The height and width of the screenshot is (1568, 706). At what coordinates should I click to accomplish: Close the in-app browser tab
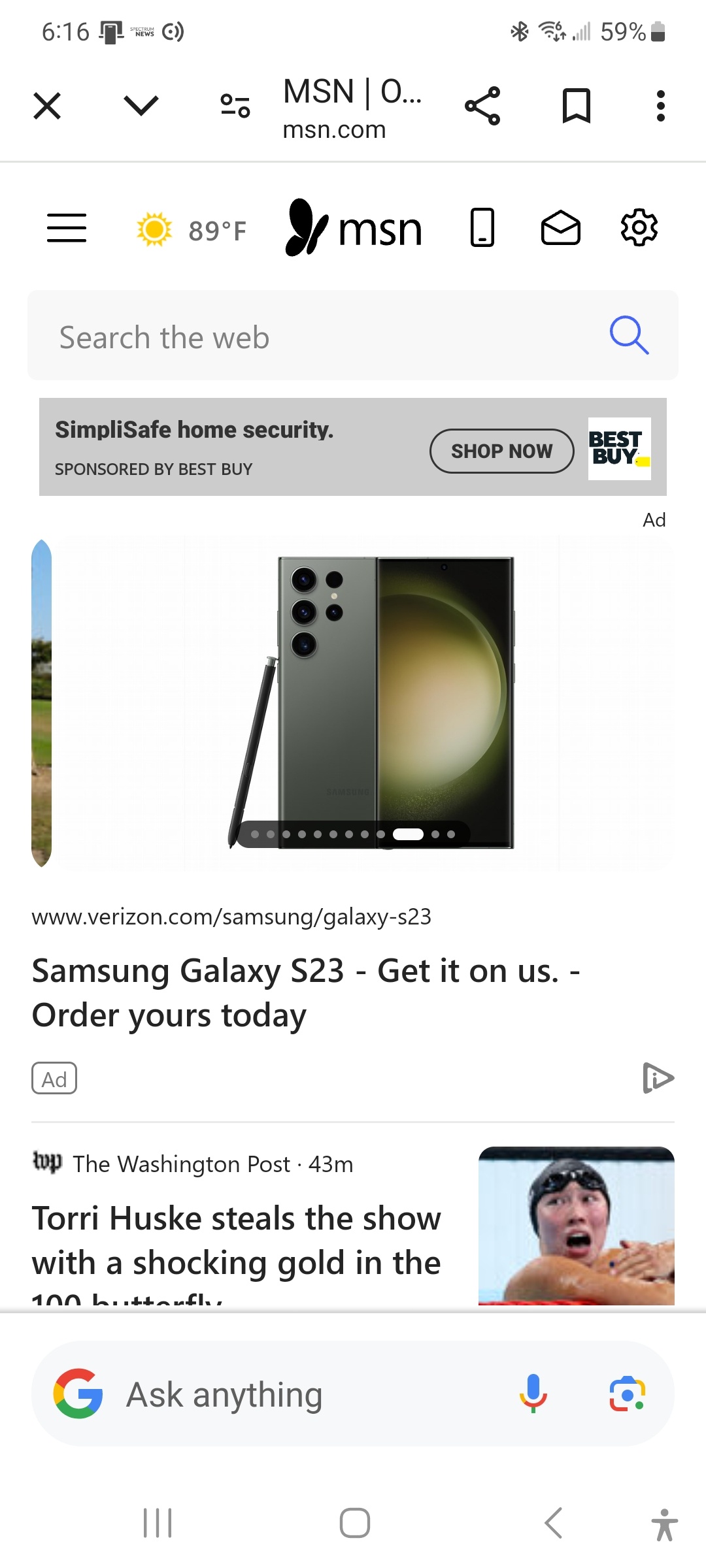point(47,106)
